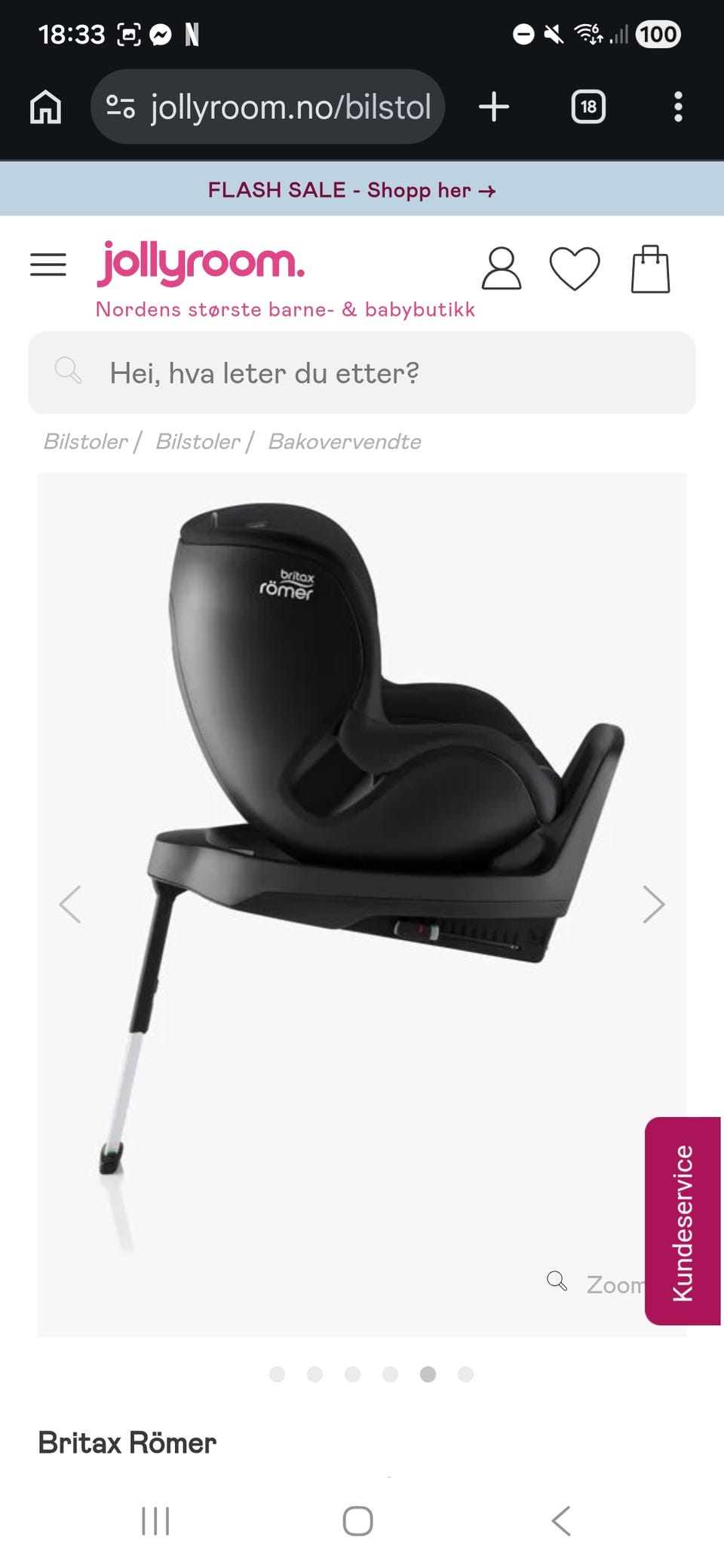Go to the Jollyroom homepage logo
Screen dimensions: 724x1568
coord(201,262)
